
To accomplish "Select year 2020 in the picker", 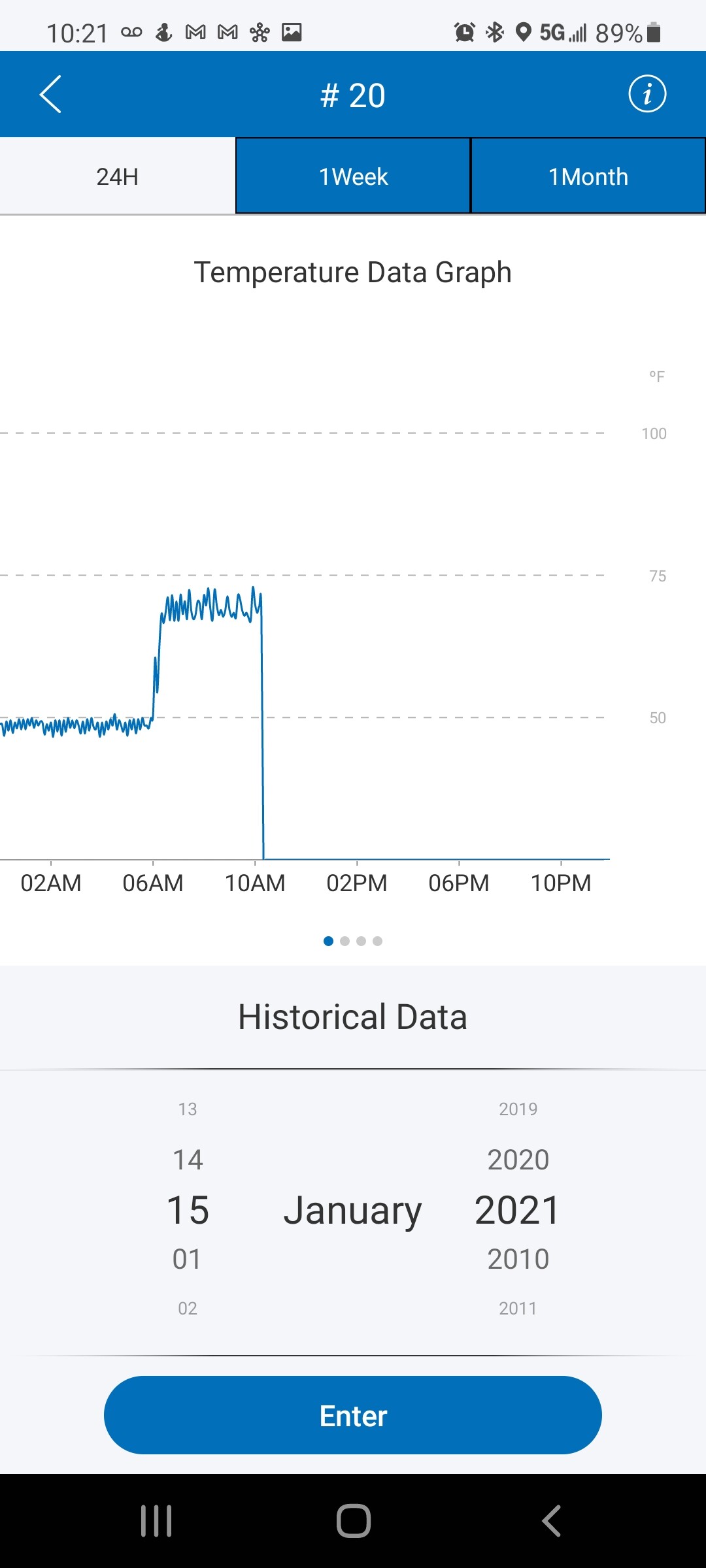I will point(518,1160).
